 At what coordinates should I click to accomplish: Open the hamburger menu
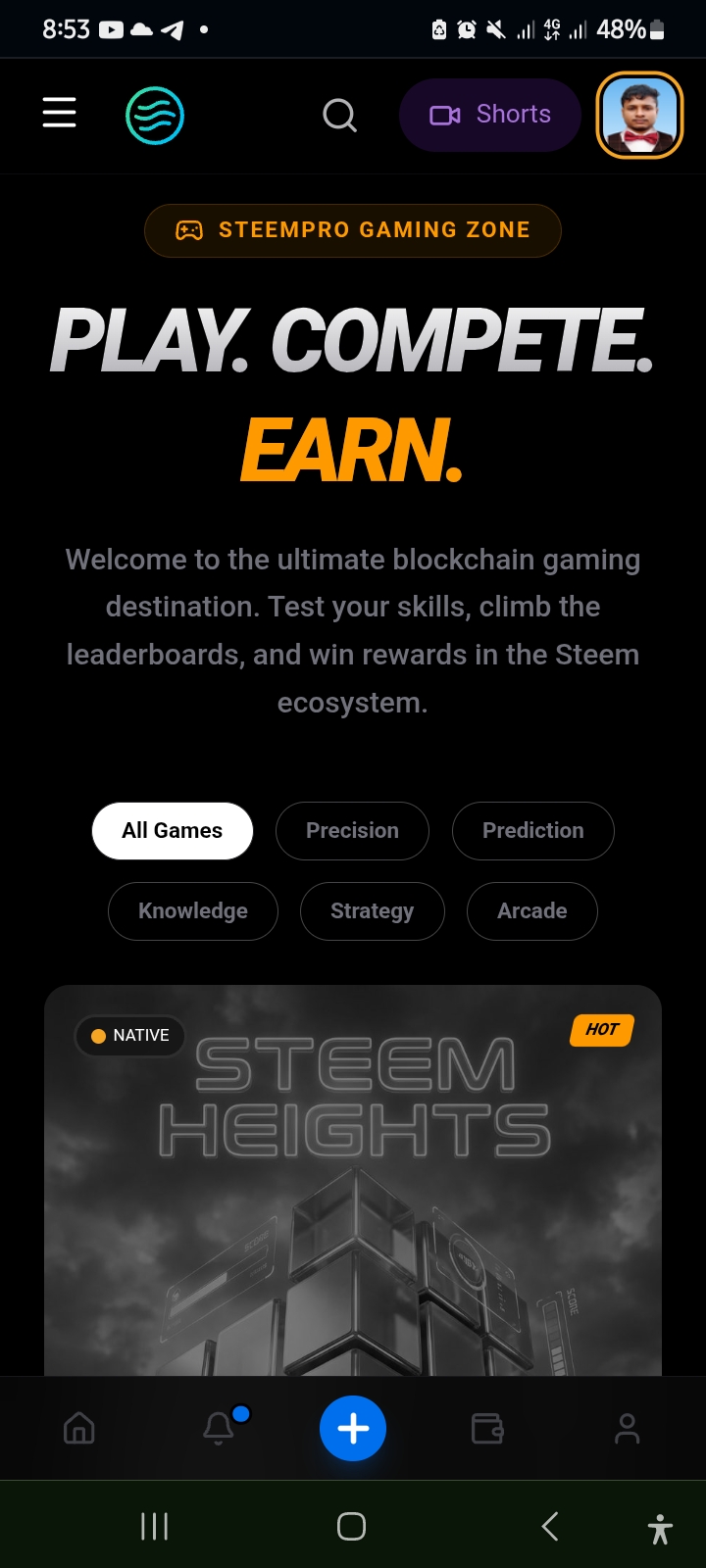pyautogui.click(x=59, y=113)
